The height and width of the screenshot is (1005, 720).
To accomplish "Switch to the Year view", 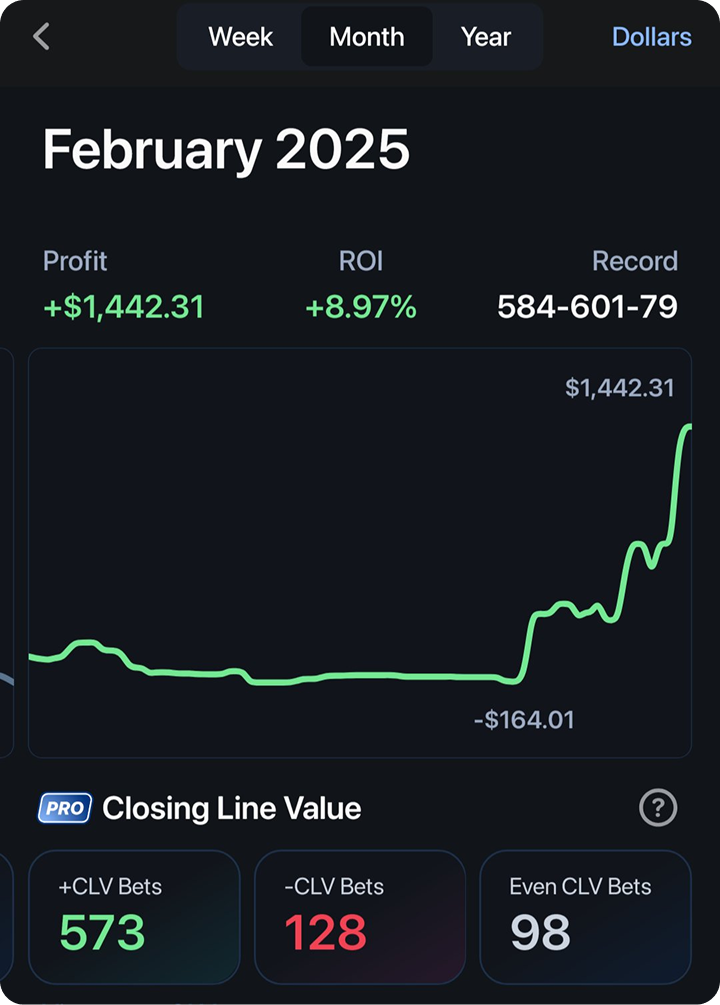I will (487, 37).
